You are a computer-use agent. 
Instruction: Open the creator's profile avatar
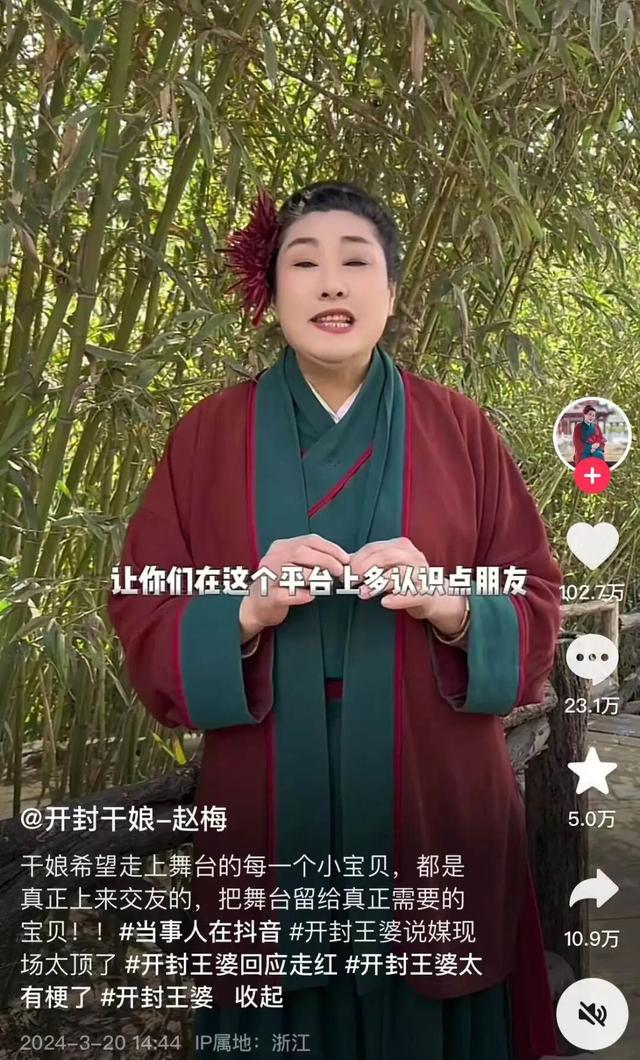[592, 434]
